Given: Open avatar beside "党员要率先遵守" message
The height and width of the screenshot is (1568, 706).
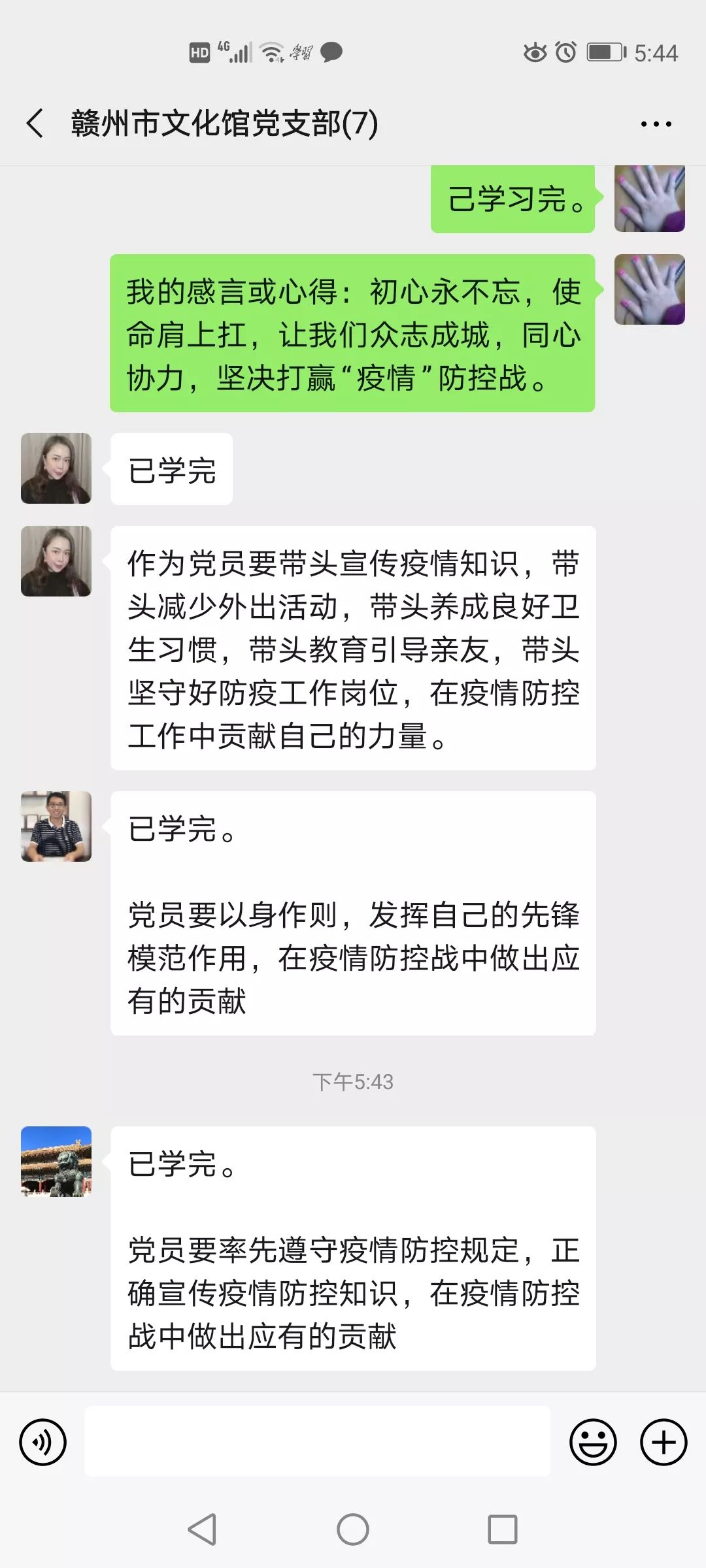Looking at the screenshot, I should pos(56,1161).
